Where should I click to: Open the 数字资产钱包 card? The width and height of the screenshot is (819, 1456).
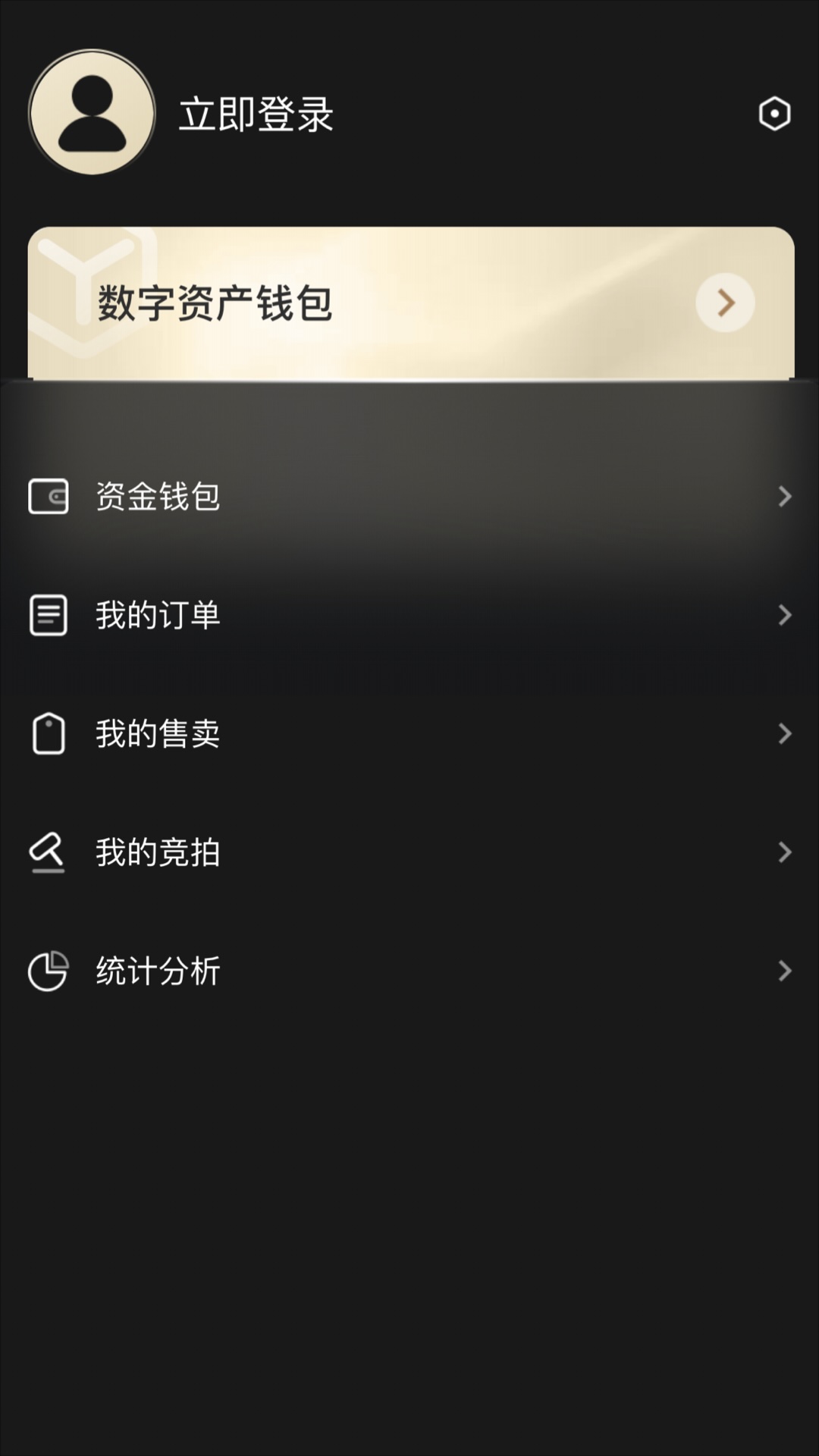point(411,303)
